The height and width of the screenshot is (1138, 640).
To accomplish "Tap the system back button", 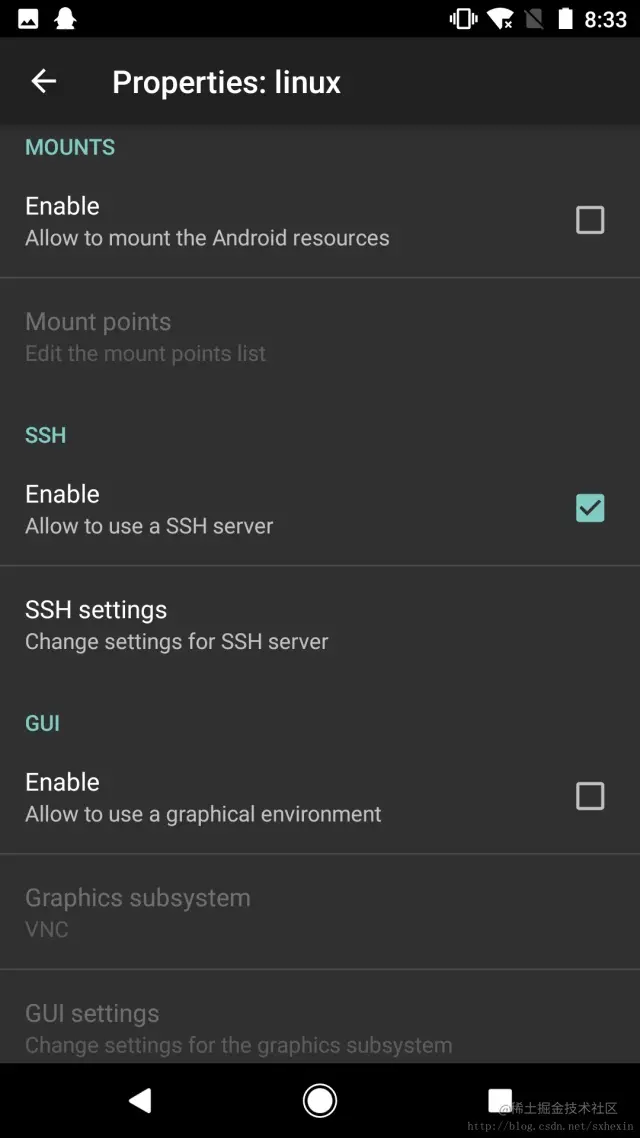I will click(x=140, y=1101).
